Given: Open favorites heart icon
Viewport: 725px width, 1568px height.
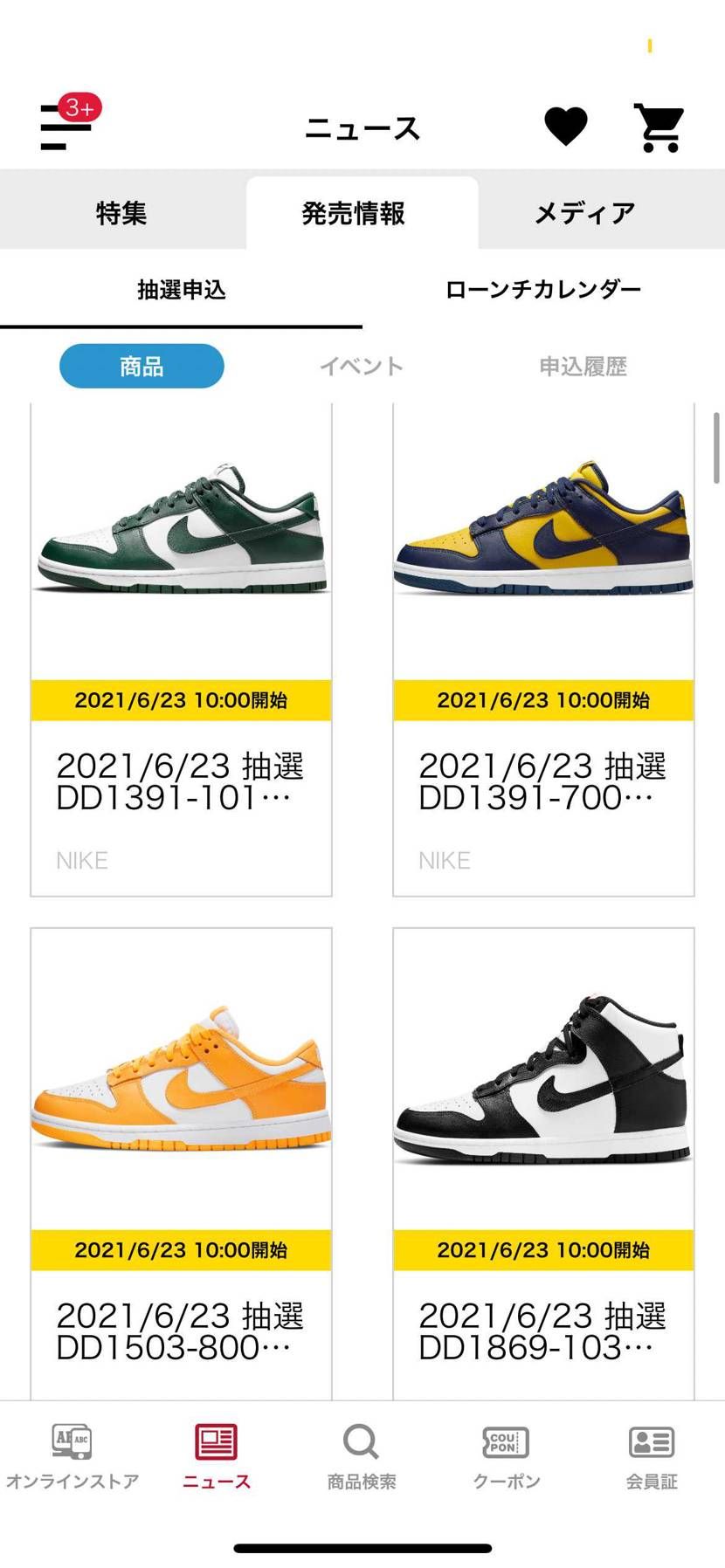Looking at the screenshot, I should [x=566, y=127].
